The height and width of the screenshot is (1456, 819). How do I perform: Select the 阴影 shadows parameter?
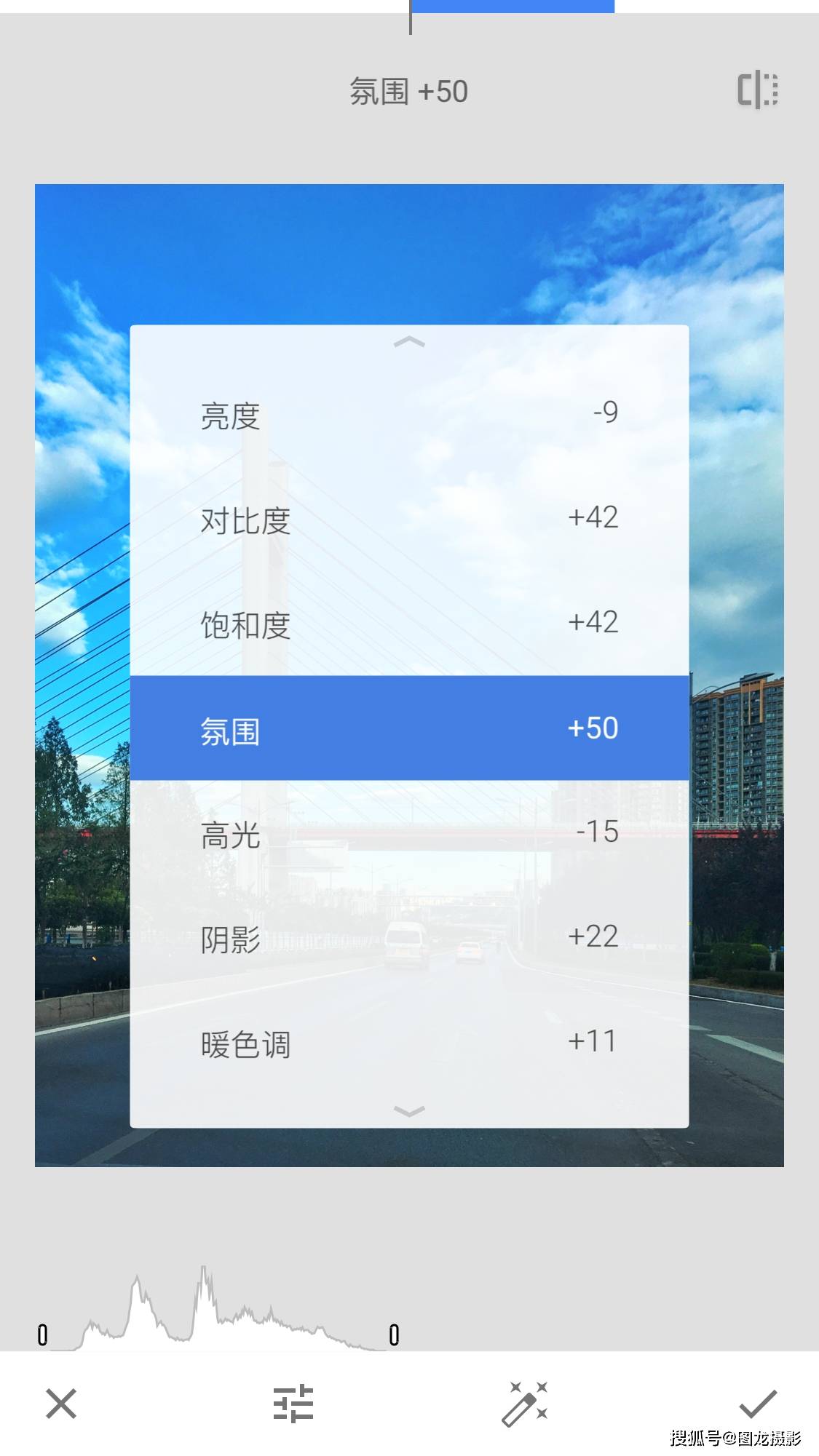409,938
